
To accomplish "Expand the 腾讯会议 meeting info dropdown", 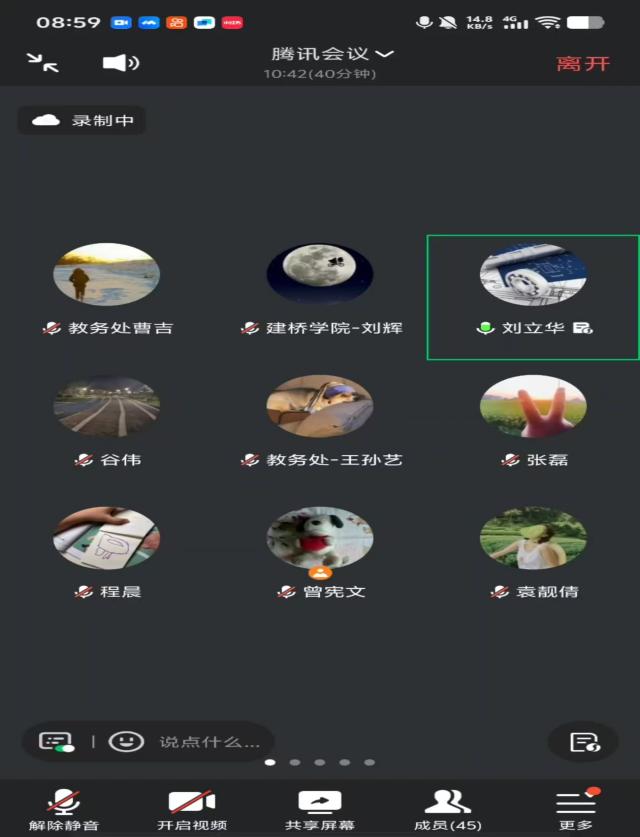I will (x=332, y=54).
